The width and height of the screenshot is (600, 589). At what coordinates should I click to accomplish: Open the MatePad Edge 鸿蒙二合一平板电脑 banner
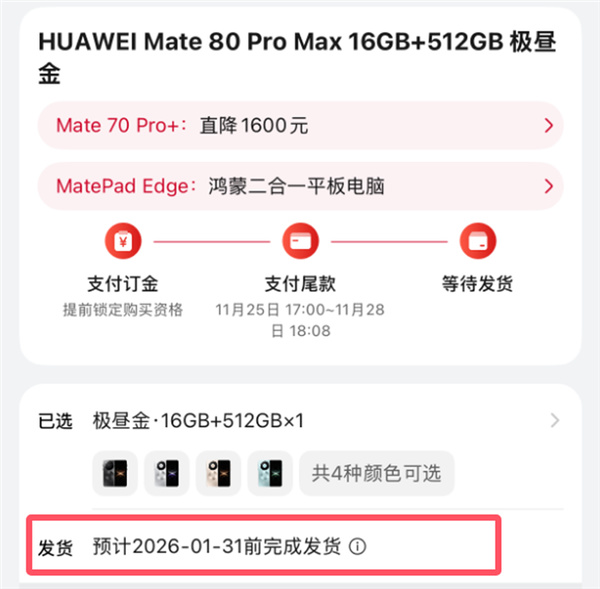point(300,186)
